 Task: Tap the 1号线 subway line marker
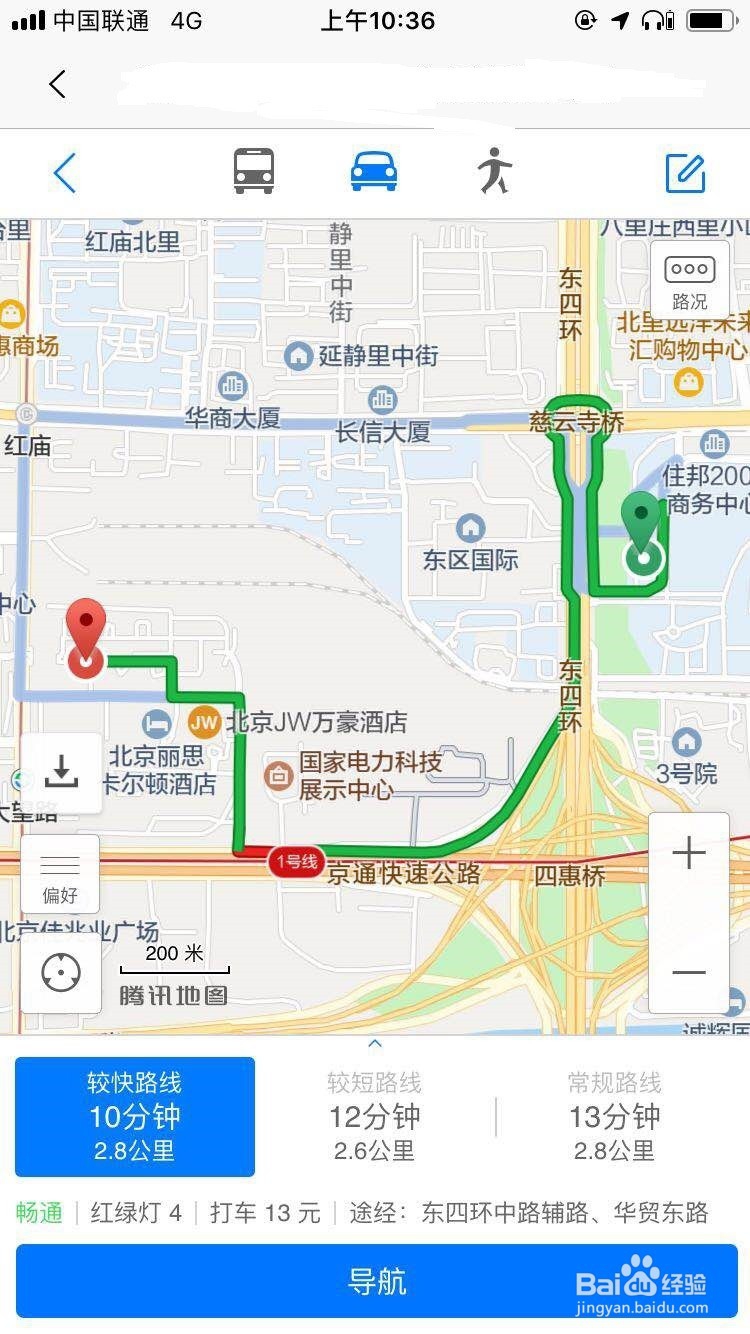click(295, 862)
